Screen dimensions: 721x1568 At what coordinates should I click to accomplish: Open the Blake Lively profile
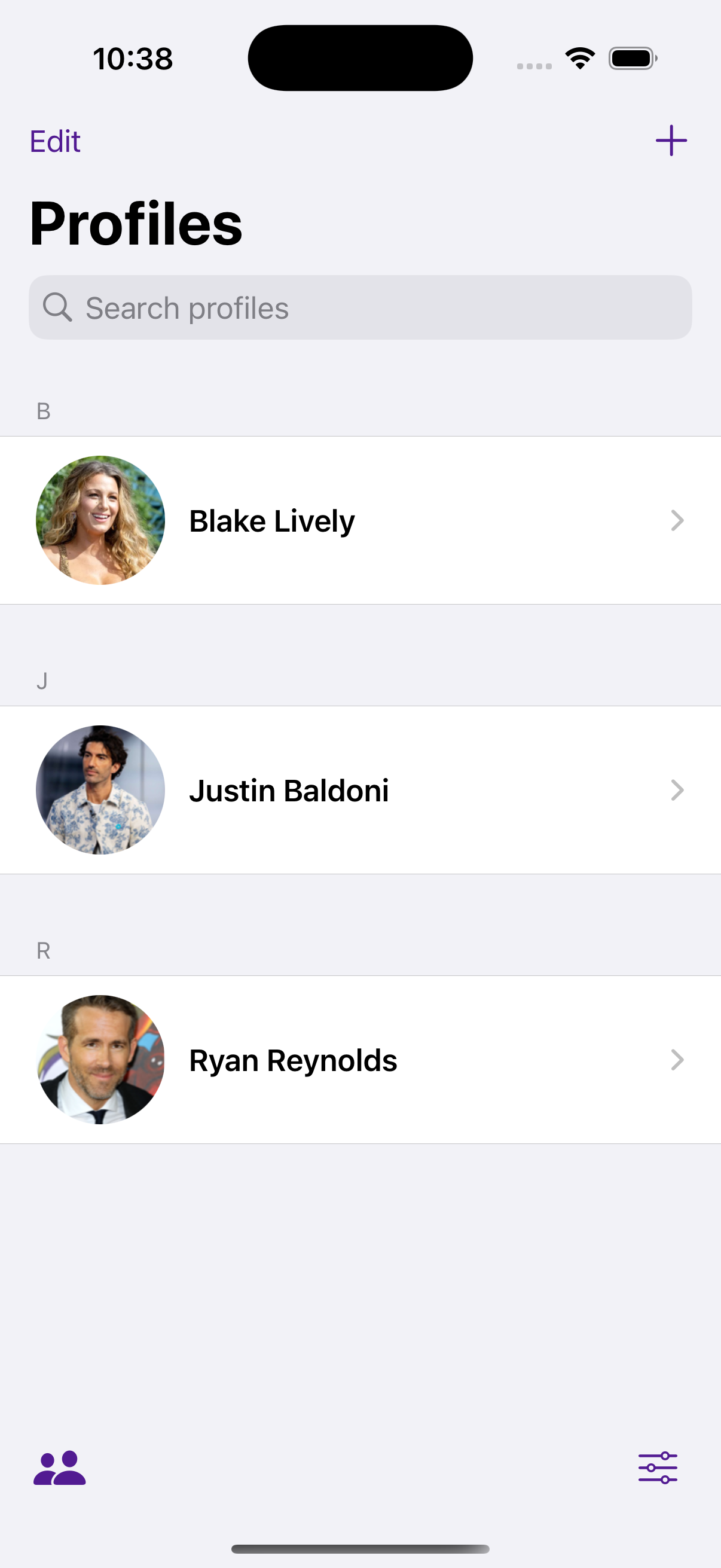tap(360, 520)
